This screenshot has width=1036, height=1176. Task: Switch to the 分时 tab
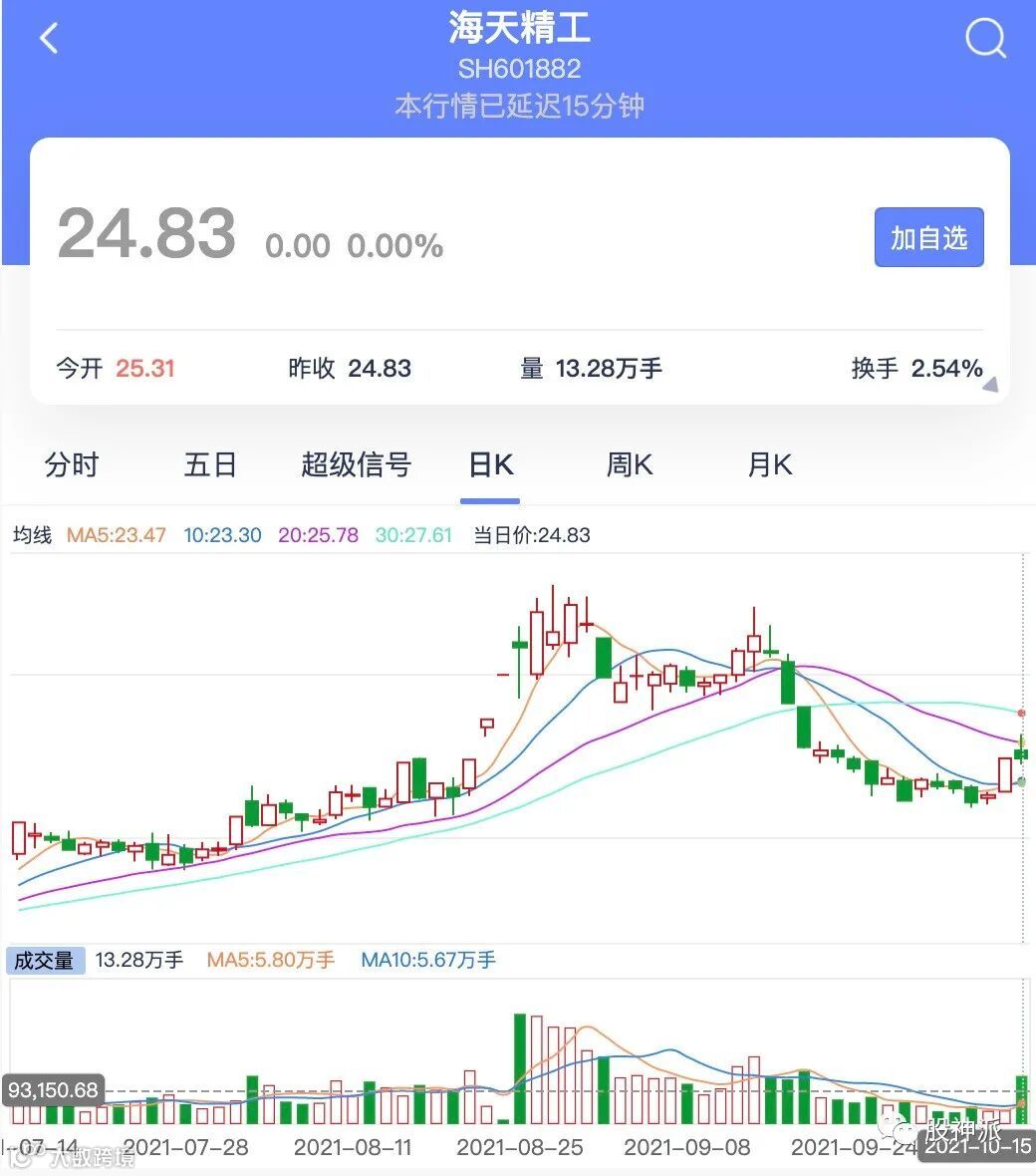pyautogui.click(x=71, y=465)
